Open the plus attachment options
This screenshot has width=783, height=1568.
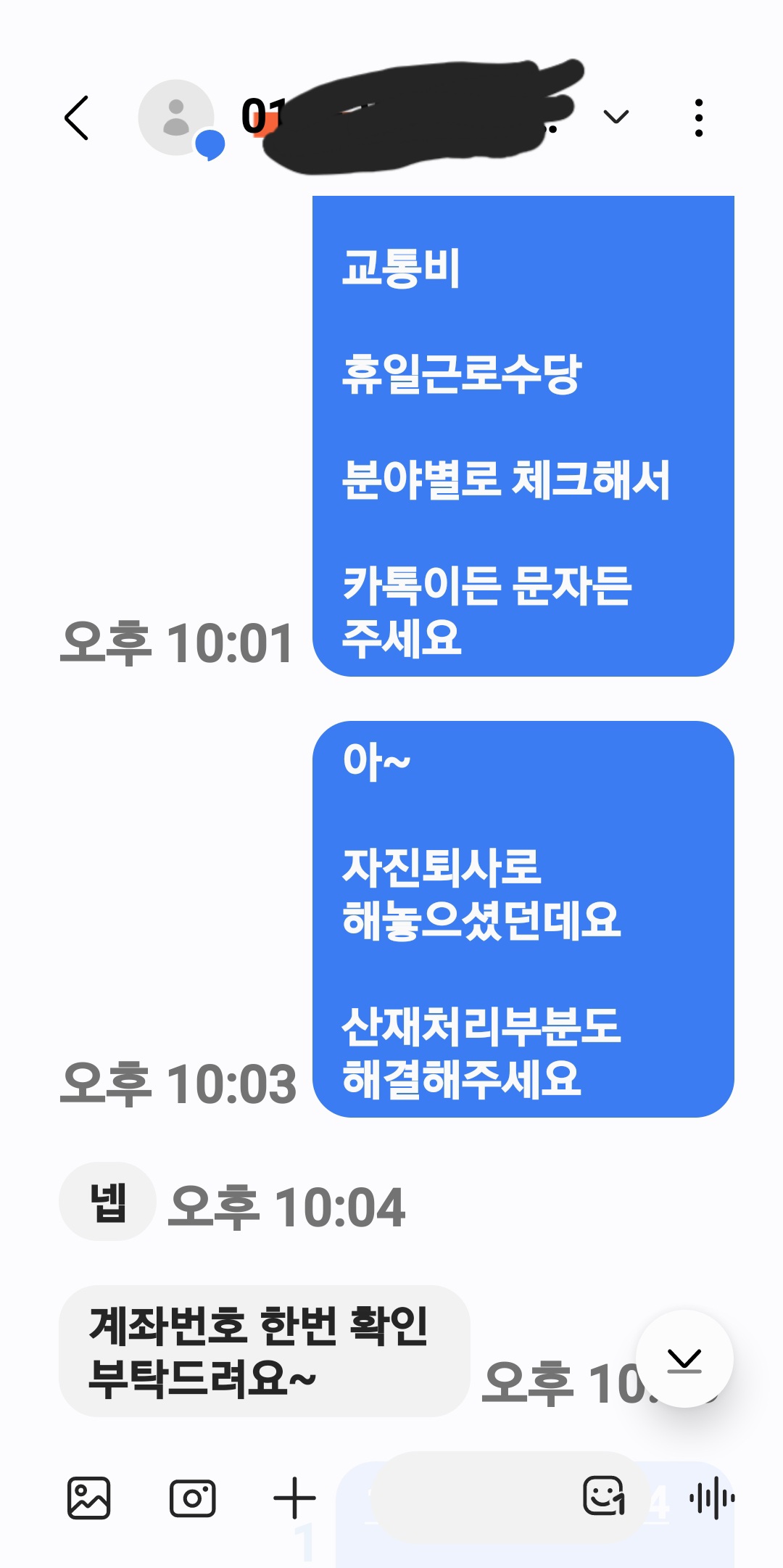point(294,1498)
